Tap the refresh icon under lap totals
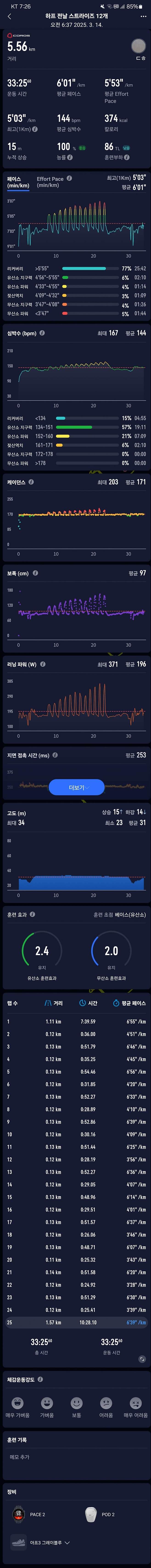 (142, 1359)
